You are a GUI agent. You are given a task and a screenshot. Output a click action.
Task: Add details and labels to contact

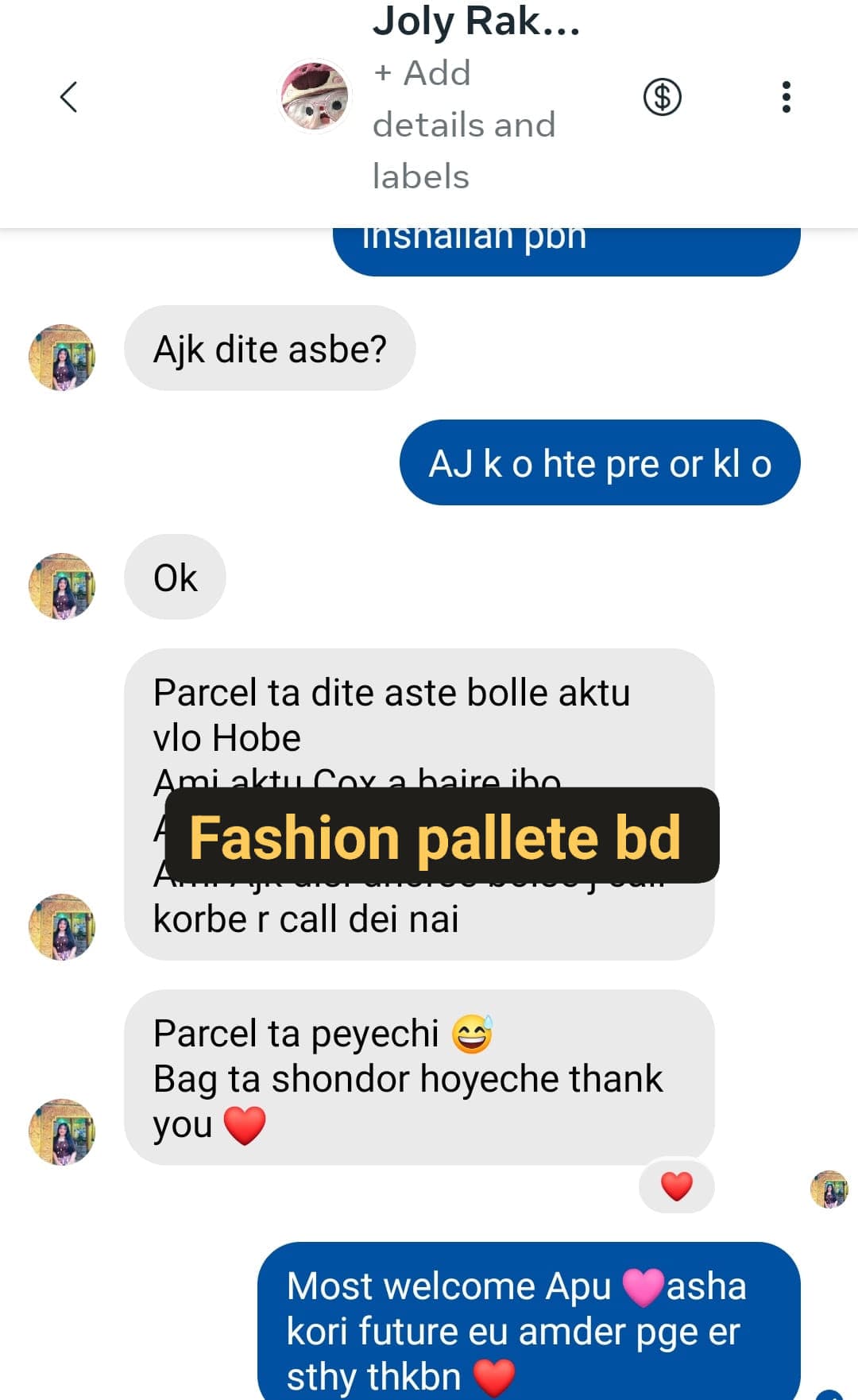click(463, 125)
